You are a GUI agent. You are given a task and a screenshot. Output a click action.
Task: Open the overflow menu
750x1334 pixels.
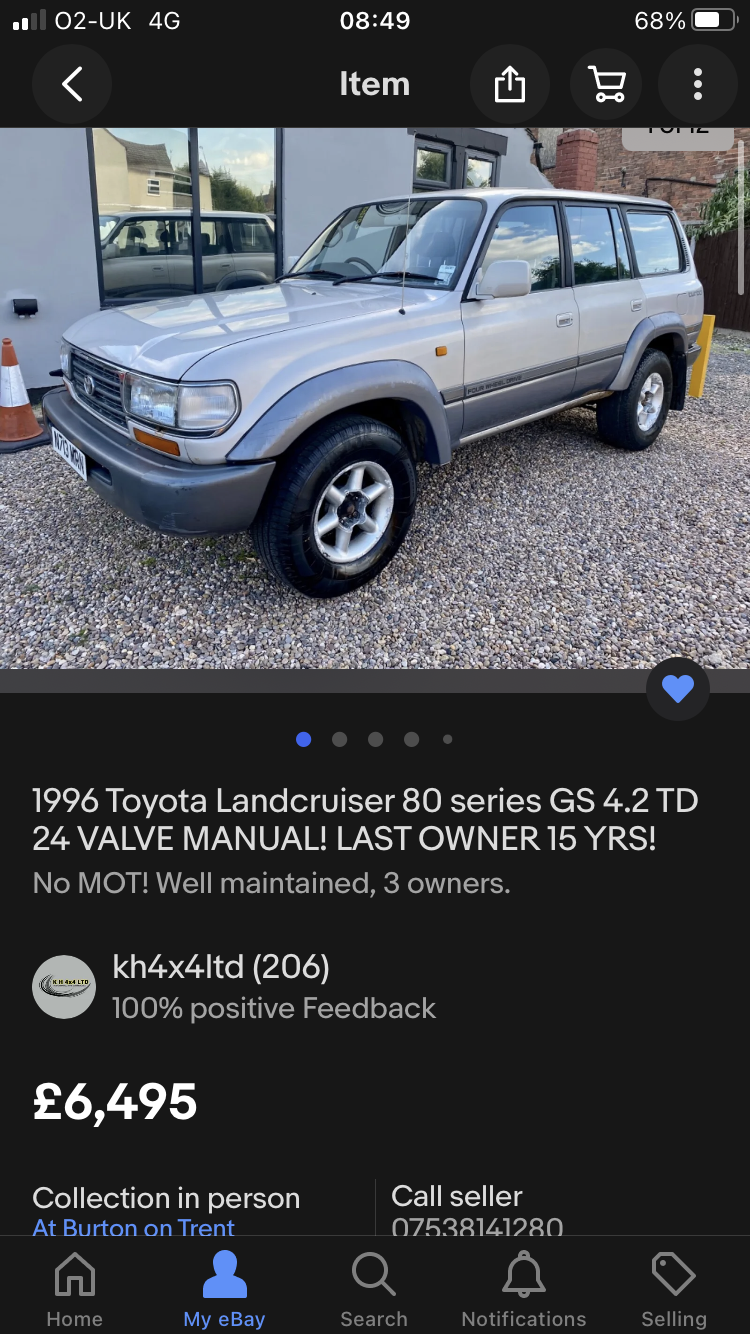697,85
